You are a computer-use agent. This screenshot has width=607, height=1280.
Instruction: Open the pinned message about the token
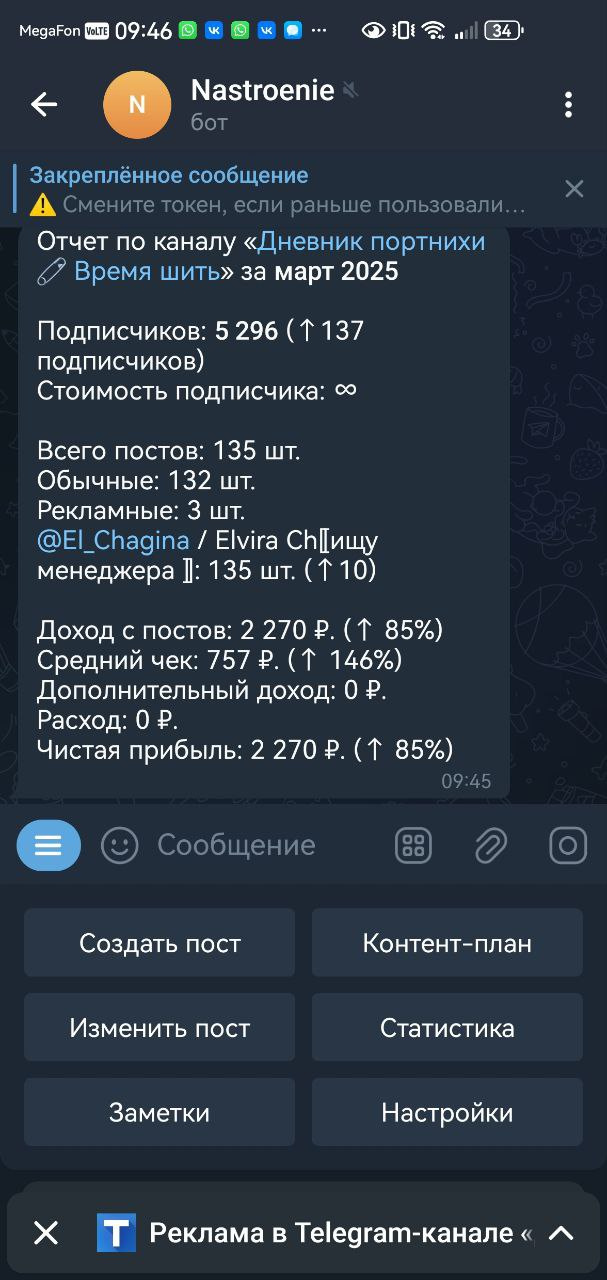[280, 190]
